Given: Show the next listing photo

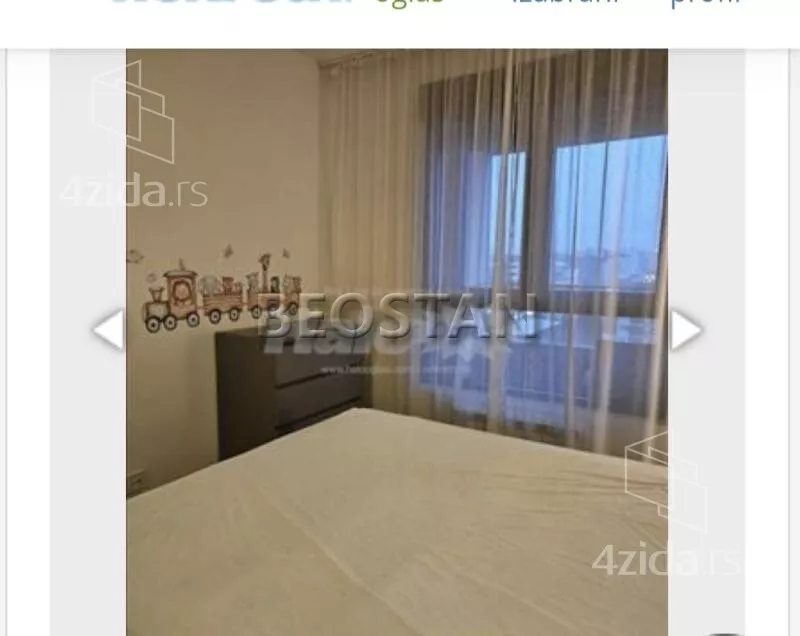Looking at the screenshot, I should point(685,330).
